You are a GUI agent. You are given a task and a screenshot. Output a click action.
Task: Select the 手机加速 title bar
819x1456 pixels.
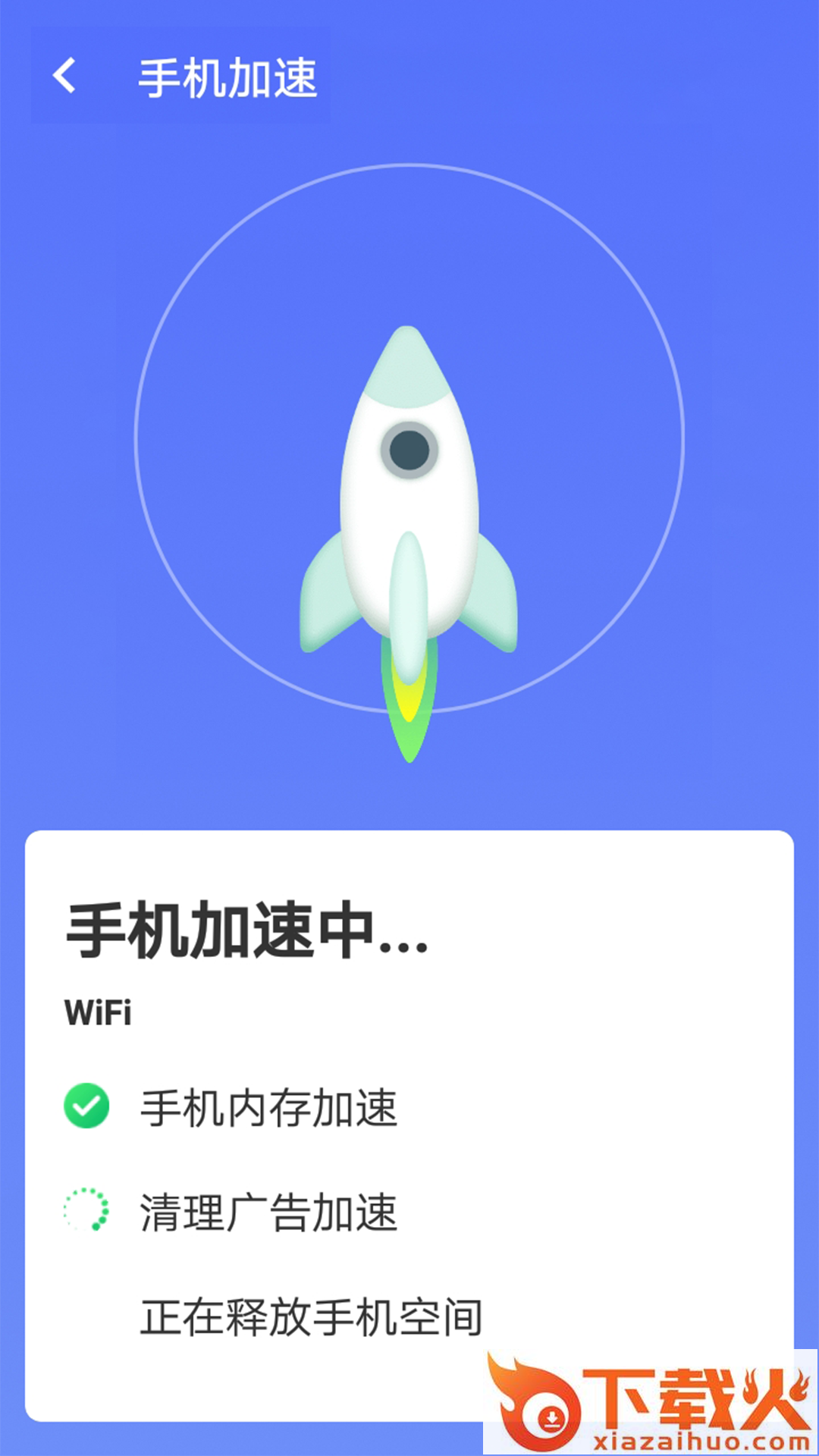pyautogui.click(x=227, y=76)
